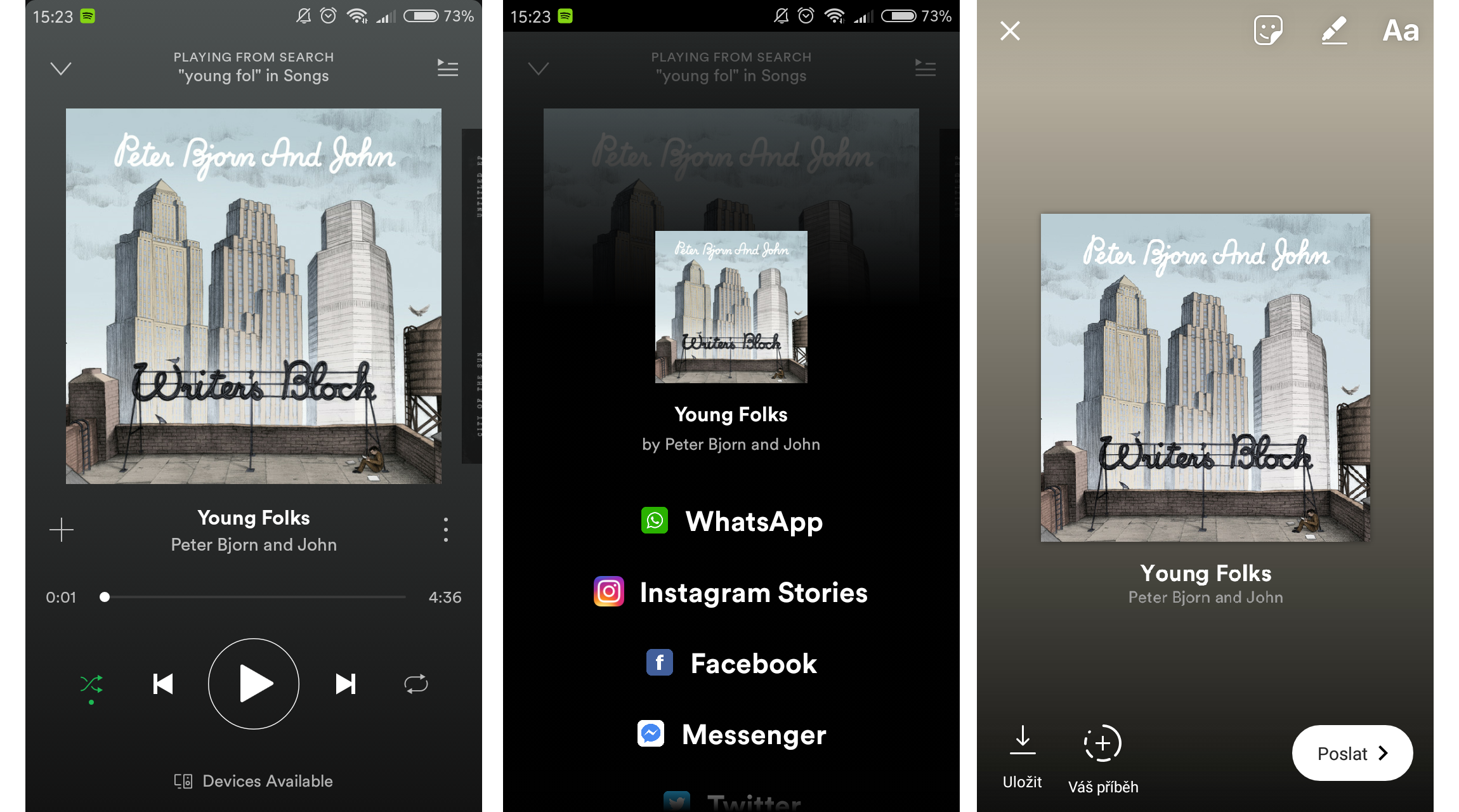Open Devices Available

[x=254, y=781]
